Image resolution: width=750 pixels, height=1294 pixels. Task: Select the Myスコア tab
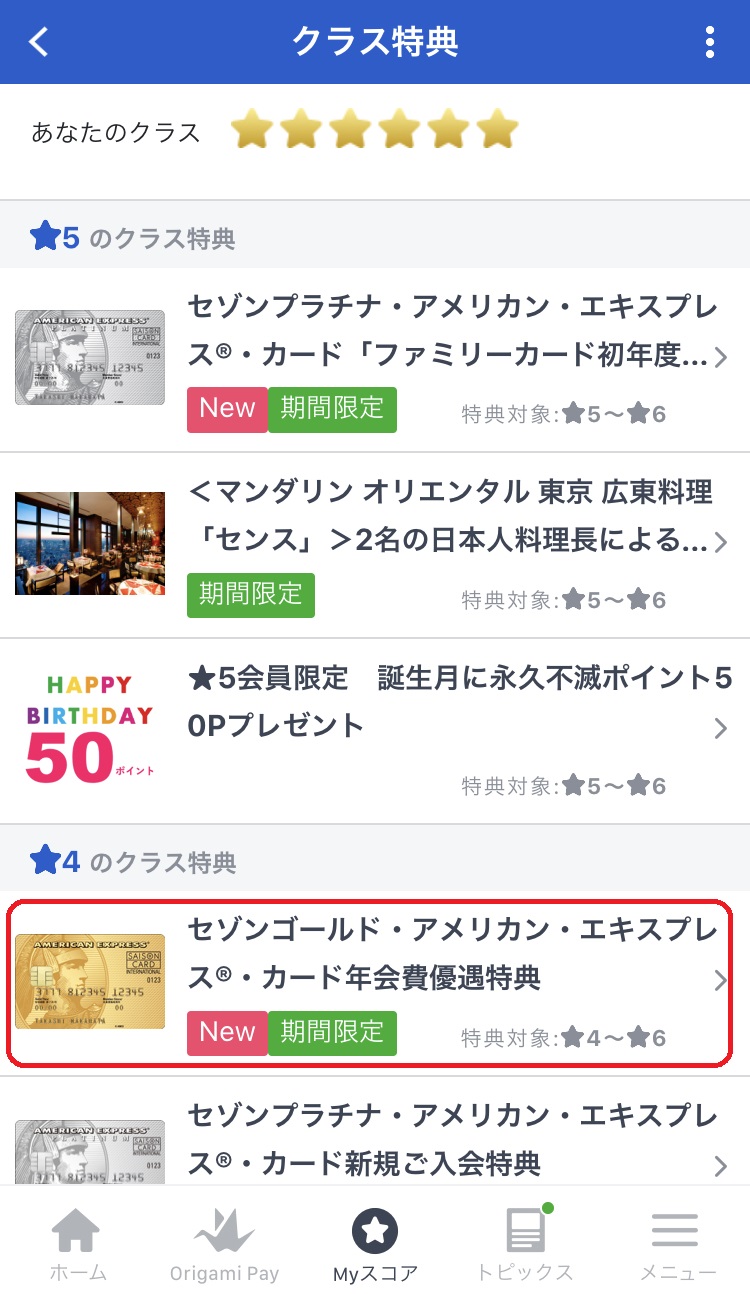point(375,1243)
